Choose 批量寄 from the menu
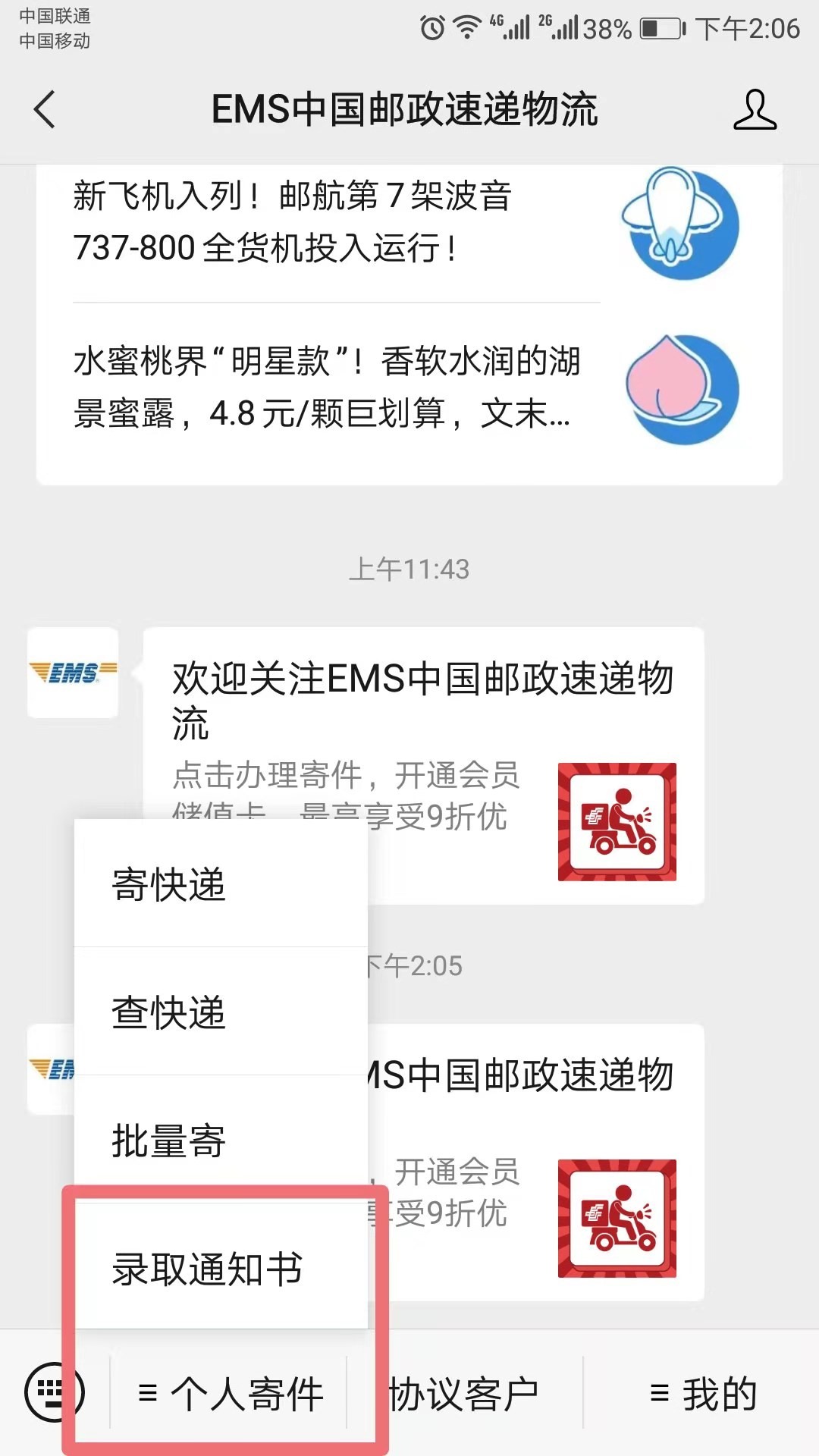 point(220,1140)
